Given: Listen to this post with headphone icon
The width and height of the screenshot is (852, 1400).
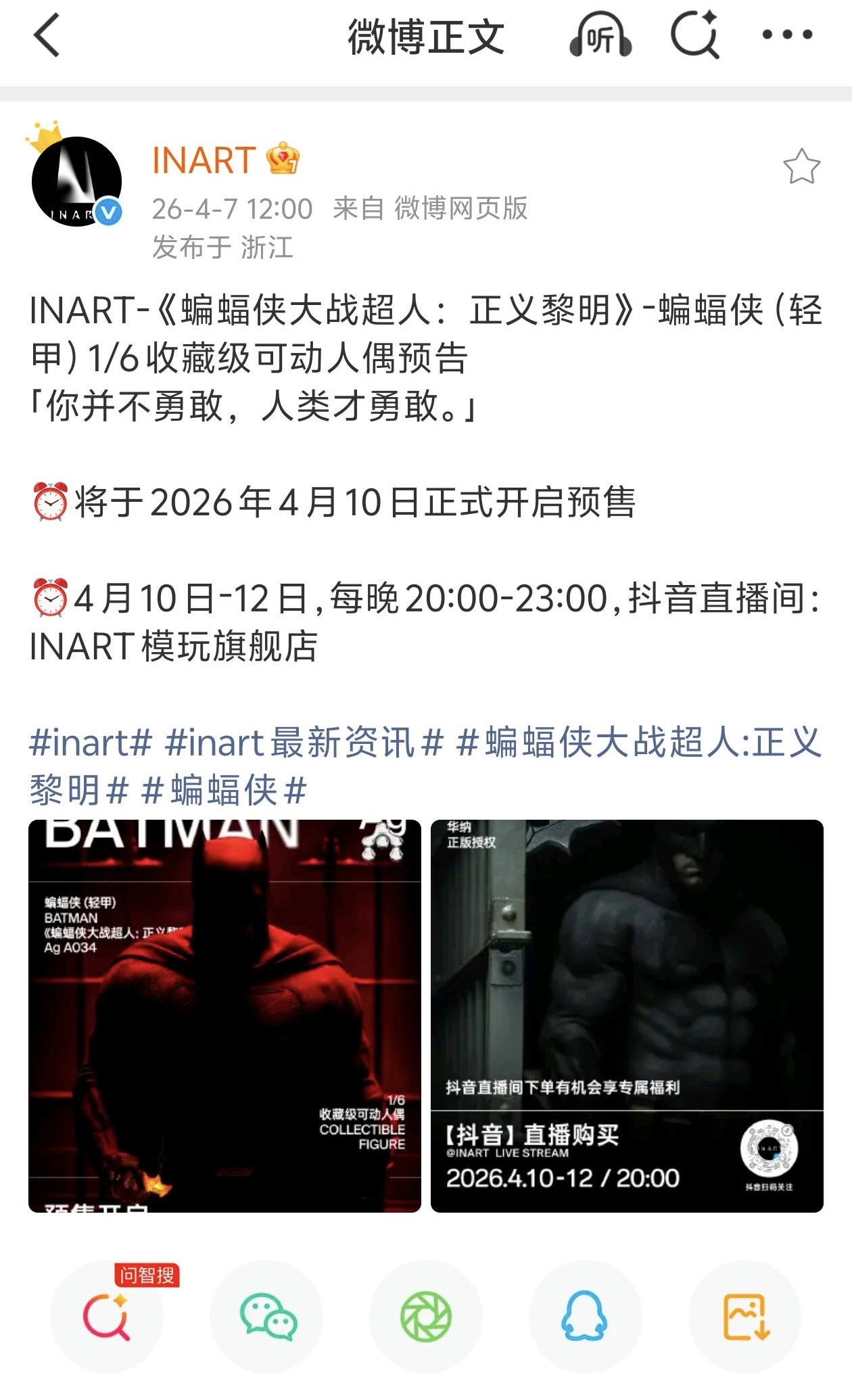Looking at the screenshot, I should tap(600, 36).
